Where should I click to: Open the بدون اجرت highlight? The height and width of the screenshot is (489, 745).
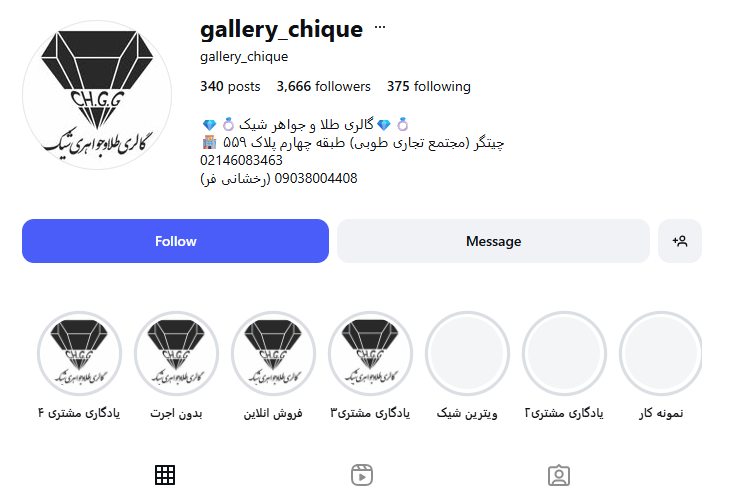pos(176,354)
